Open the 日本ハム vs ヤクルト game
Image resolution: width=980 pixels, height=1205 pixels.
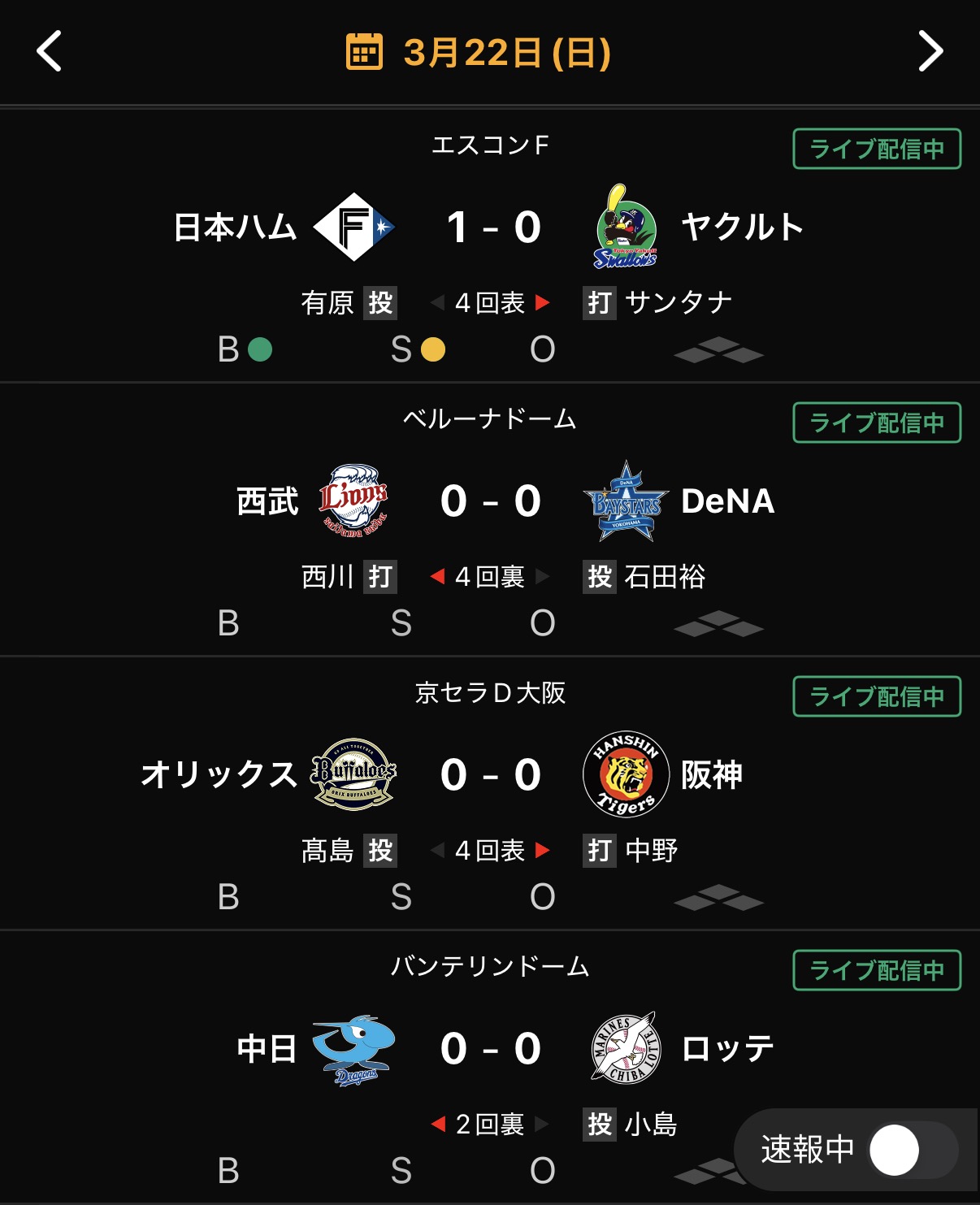click(491, 227)
